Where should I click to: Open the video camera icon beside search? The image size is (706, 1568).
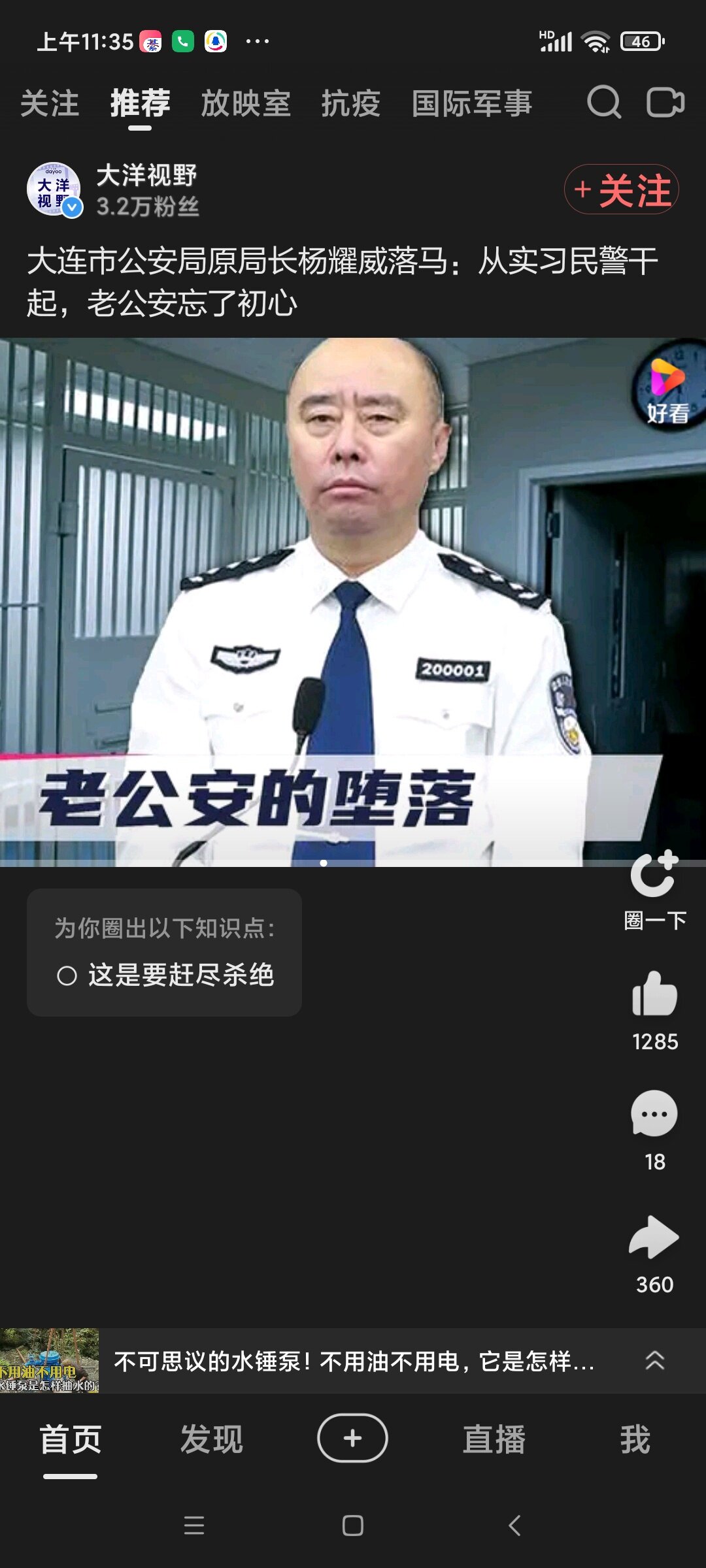coord(665,103)
